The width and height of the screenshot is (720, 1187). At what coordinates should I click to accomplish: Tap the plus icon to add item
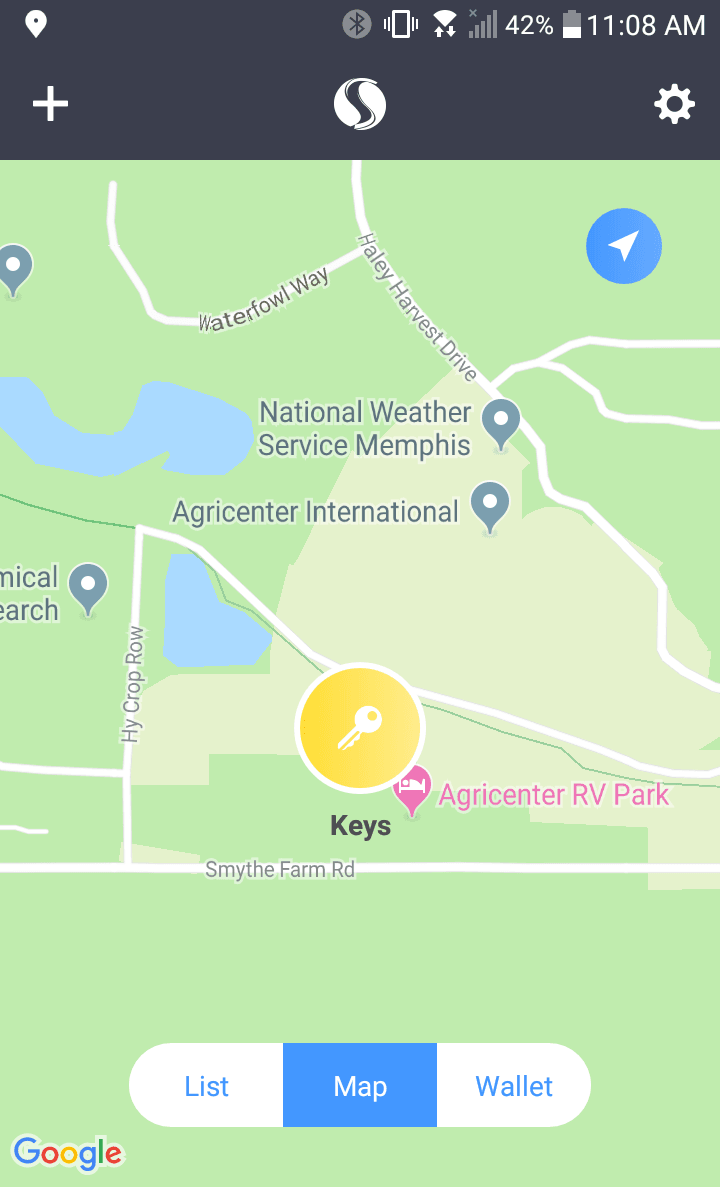(50, 104)
